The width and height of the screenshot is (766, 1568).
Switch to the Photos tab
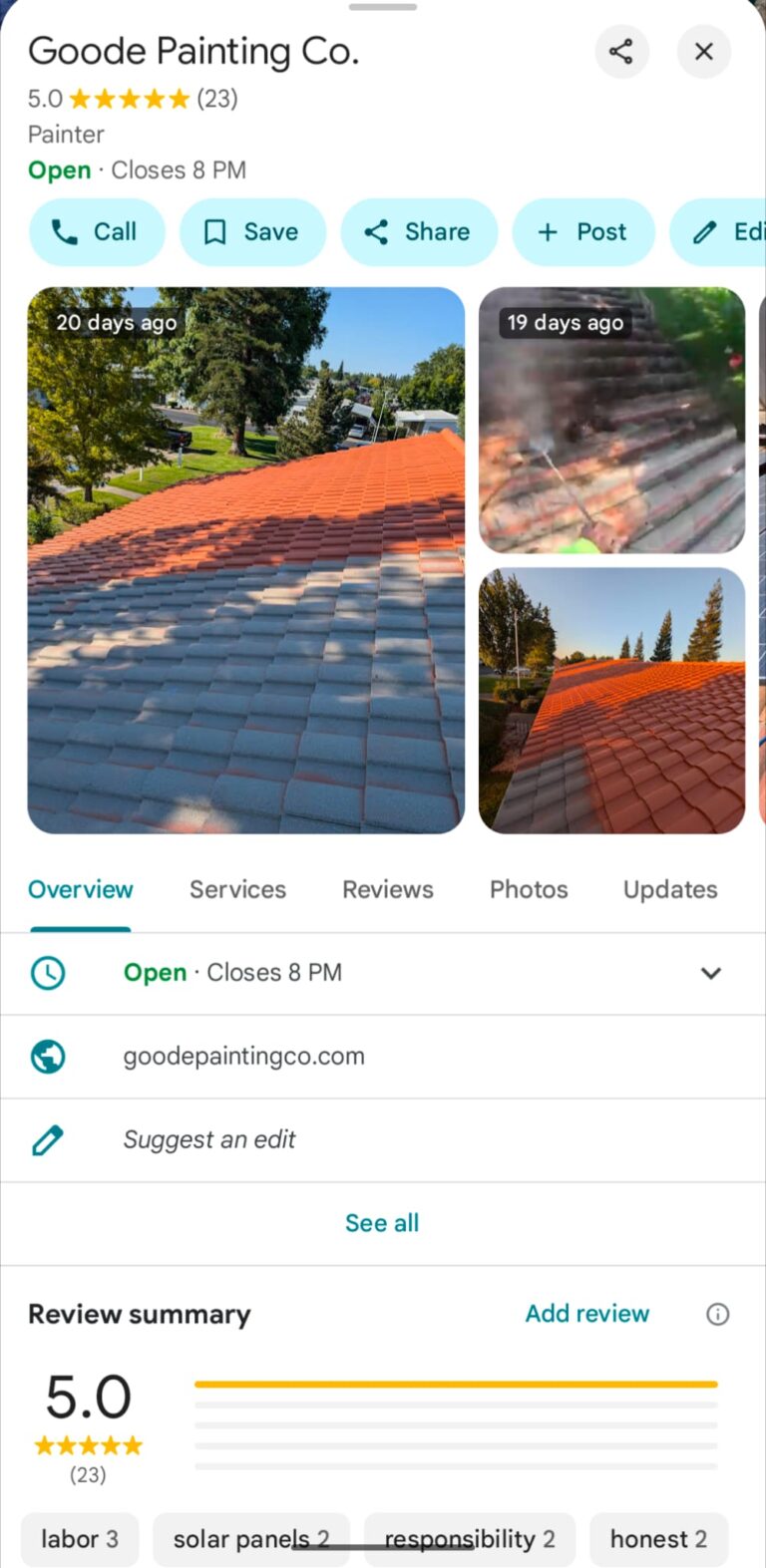(528, 889)
